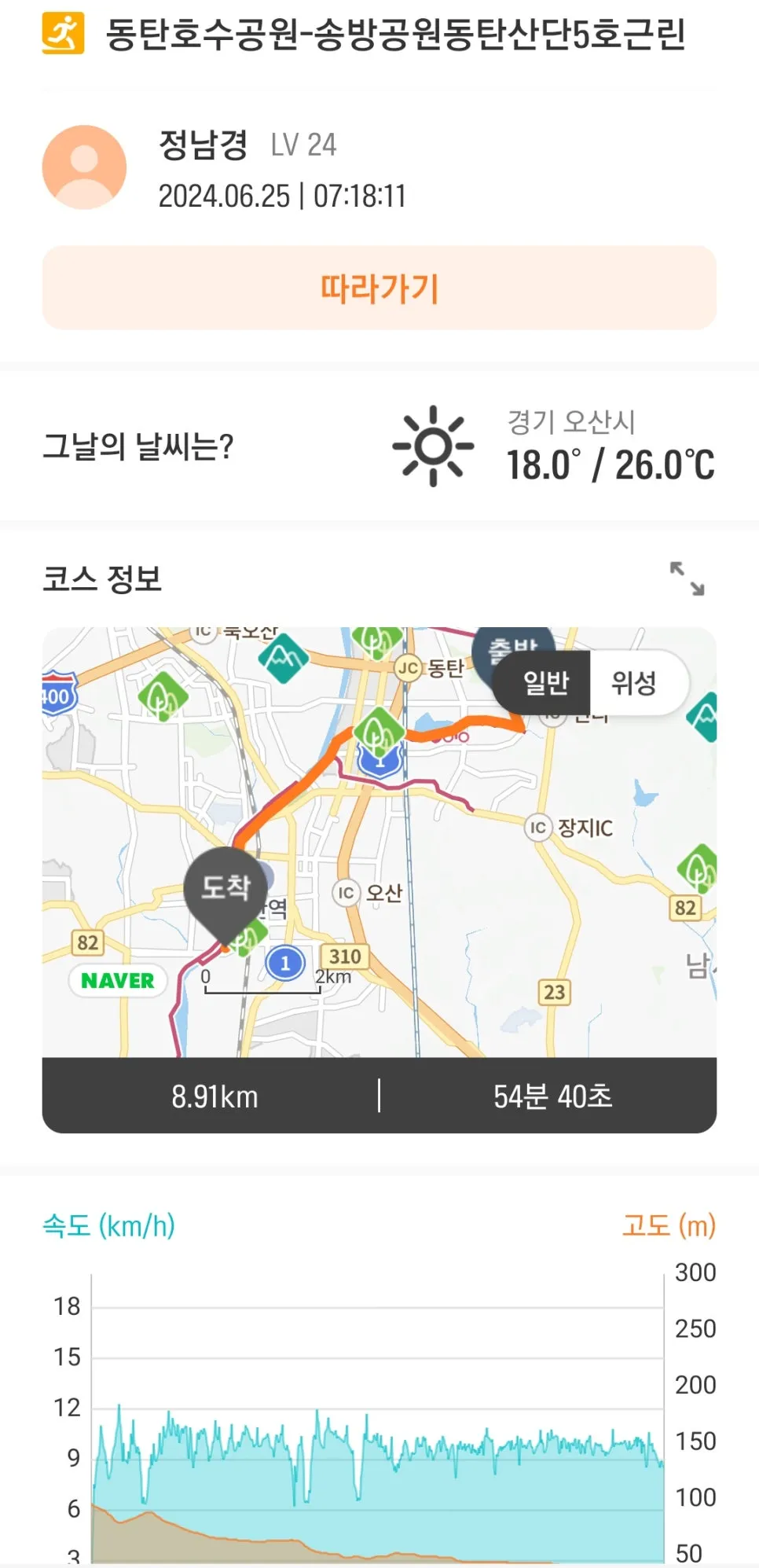Tap the 따라가기 button
This screenshot has height=1568, width=759.
coord(379,288)
